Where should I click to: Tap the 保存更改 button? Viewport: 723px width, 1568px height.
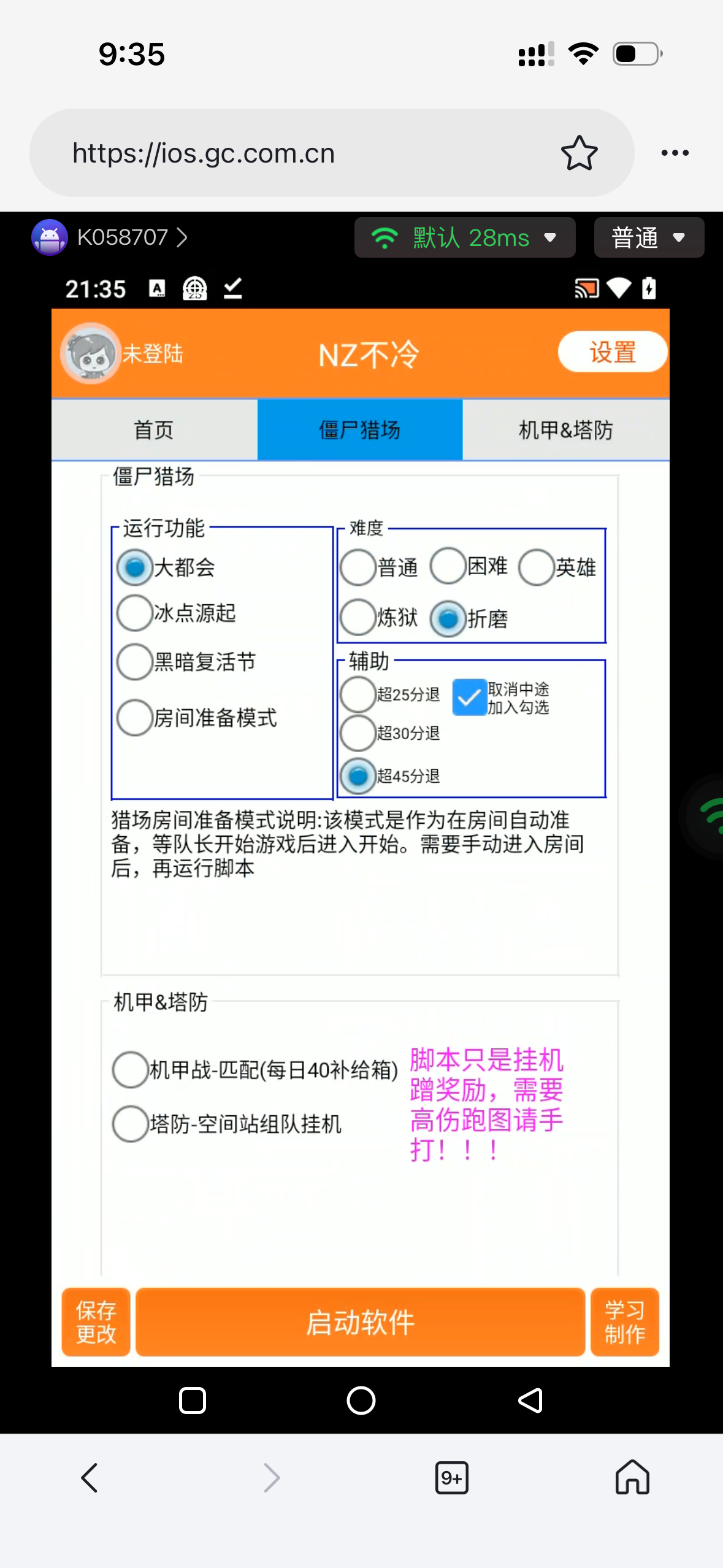coord(96,1321)
